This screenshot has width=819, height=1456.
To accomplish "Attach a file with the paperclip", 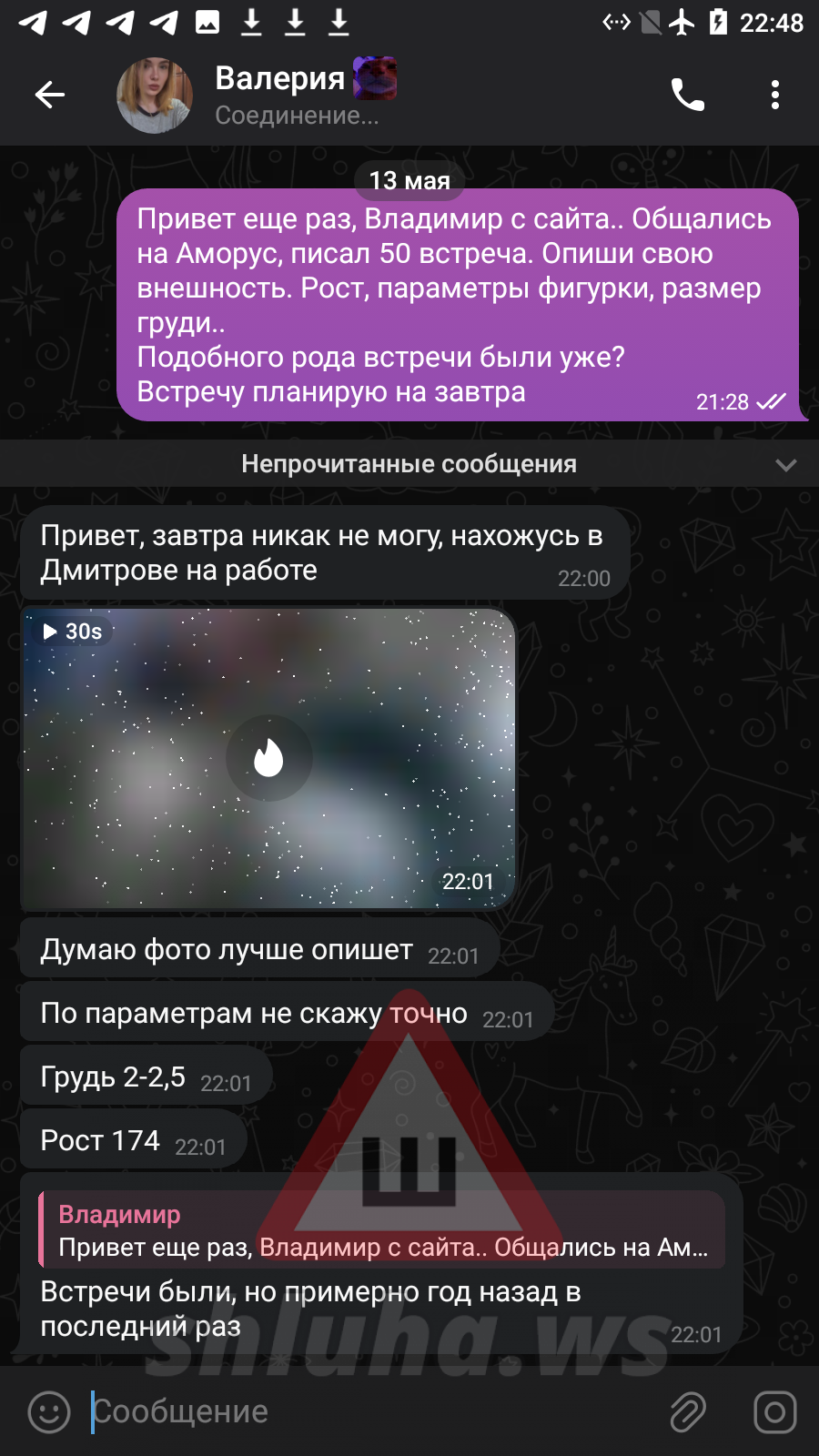I will [x=688, y=1412].
